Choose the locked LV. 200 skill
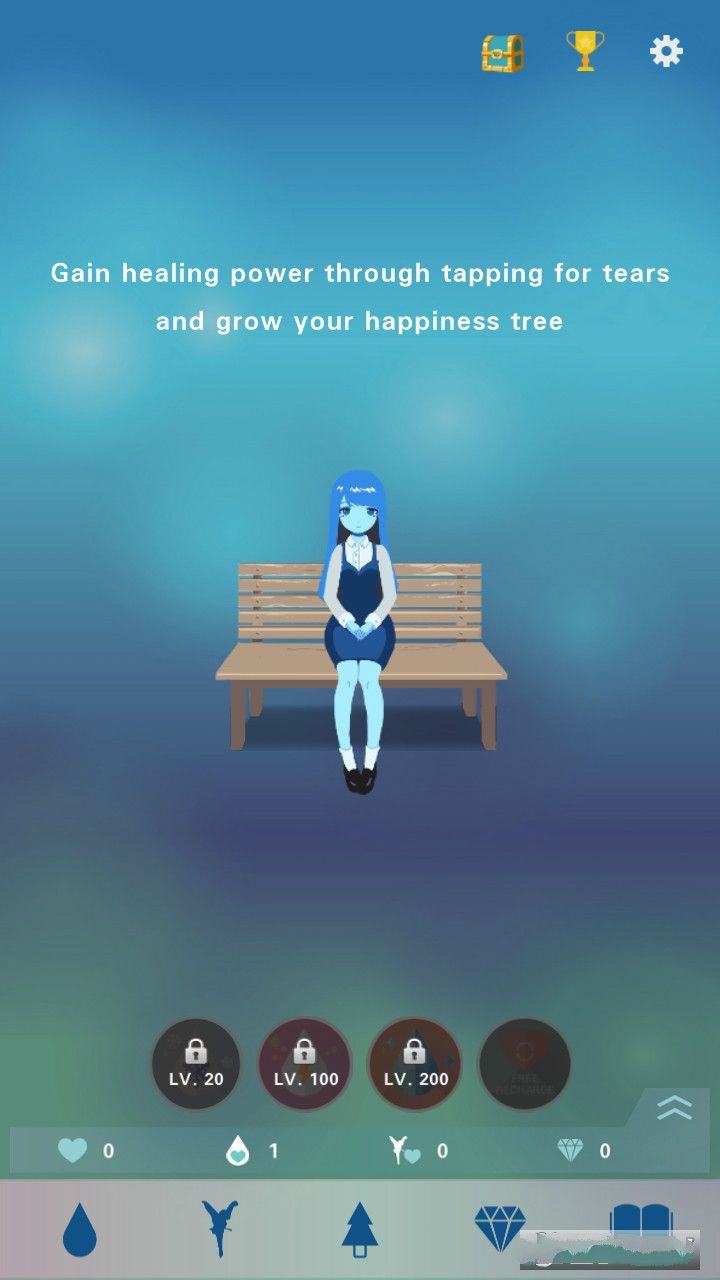 coord(414,1064)
